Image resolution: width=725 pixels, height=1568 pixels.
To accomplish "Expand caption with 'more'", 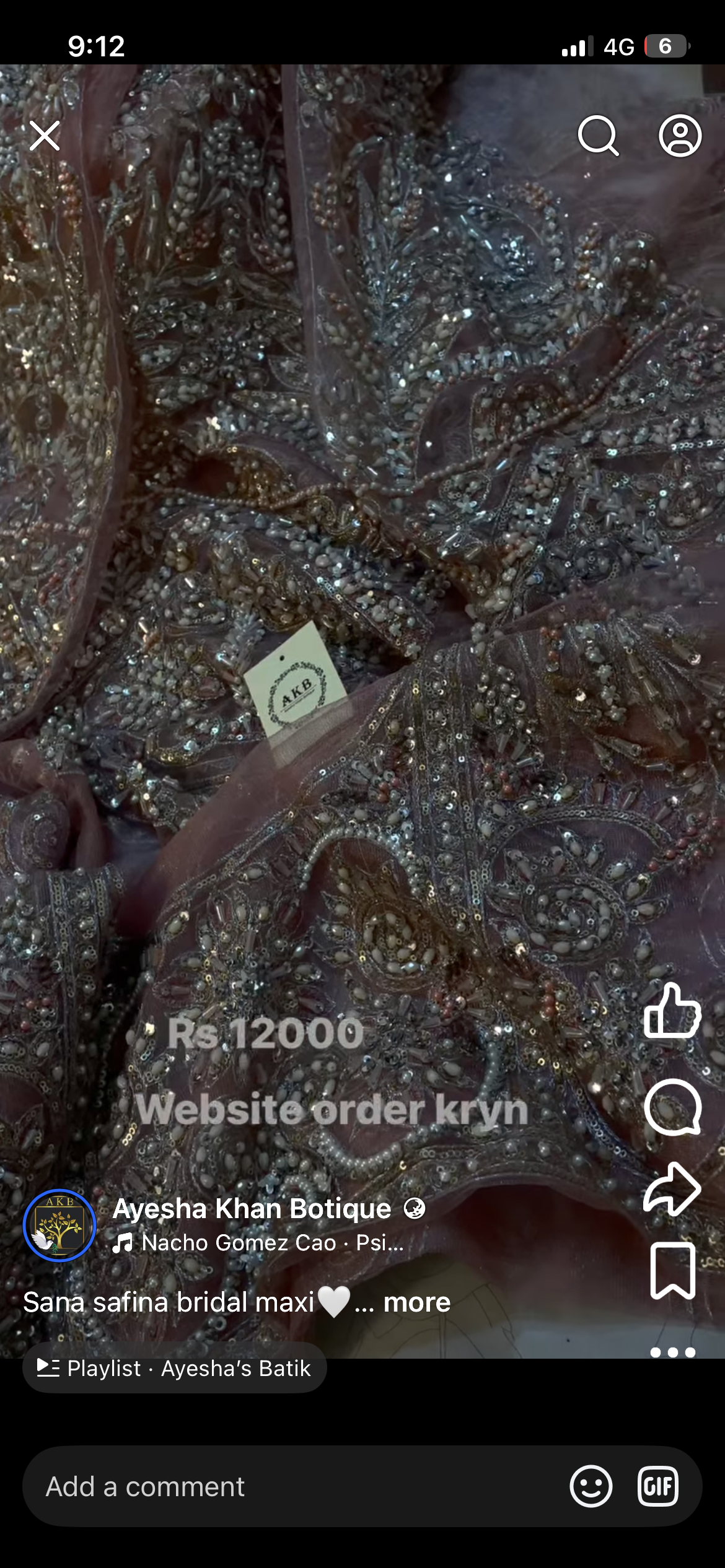I will click(x=416, y=1302).
